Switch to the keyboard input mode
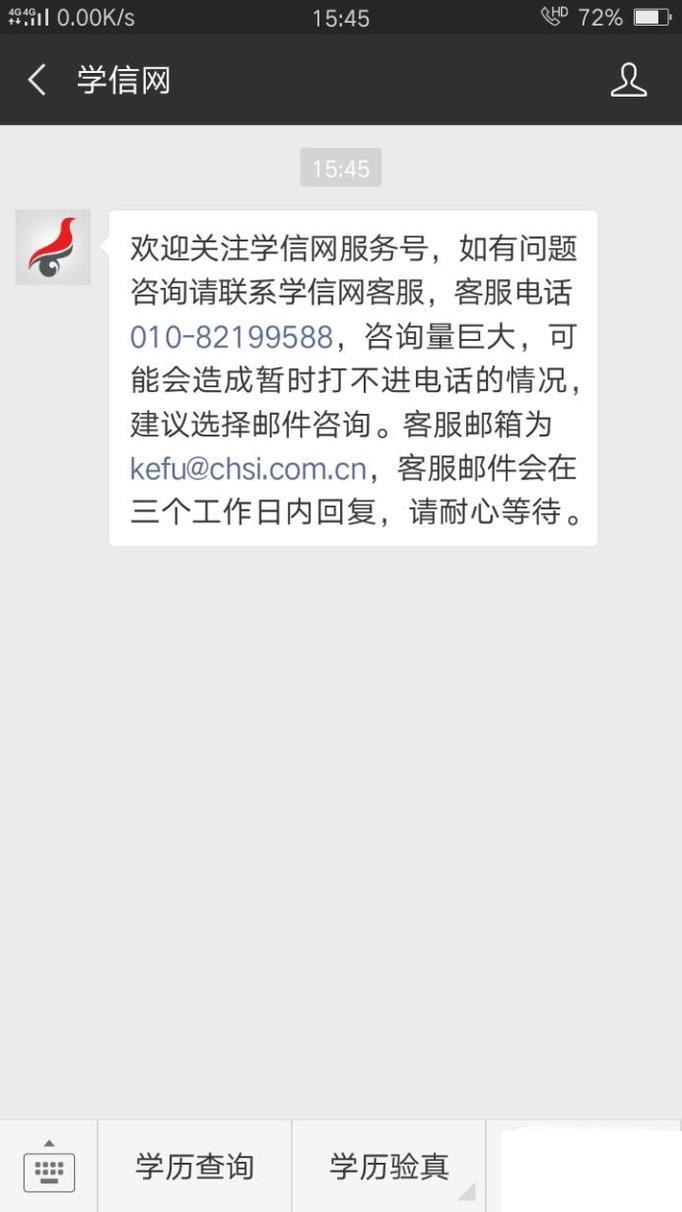 click(x=49, y=1166)
